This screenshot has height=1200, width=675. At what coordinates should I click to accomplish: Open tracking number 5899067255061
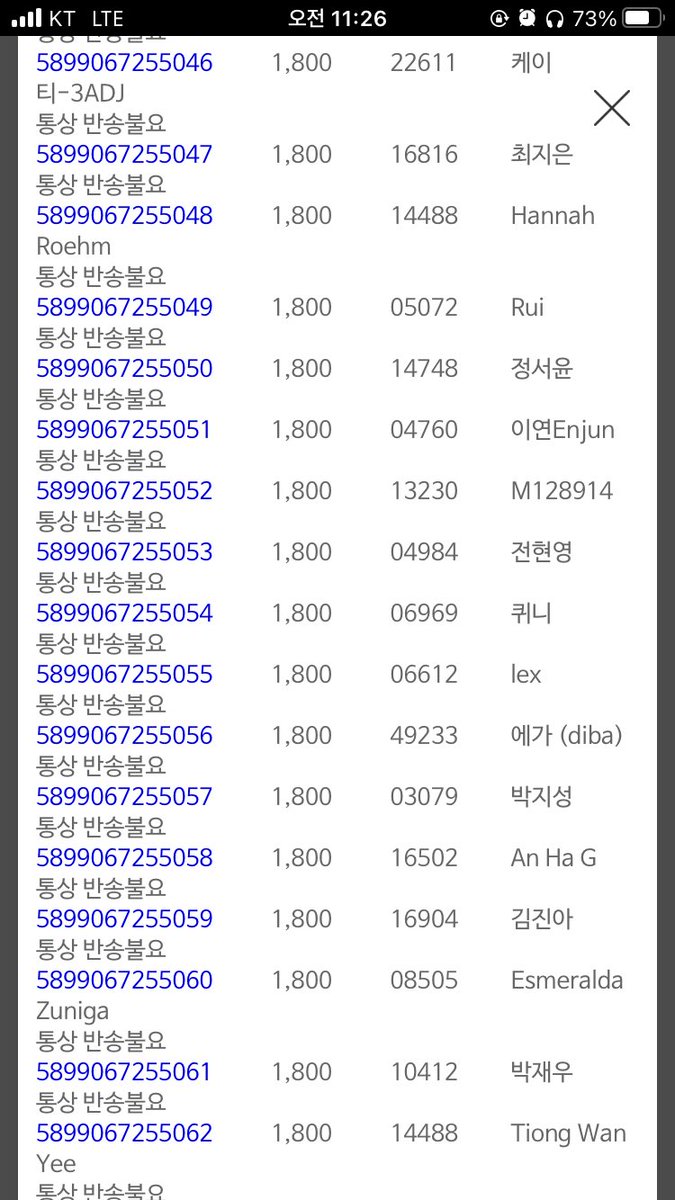(124, 1072)
